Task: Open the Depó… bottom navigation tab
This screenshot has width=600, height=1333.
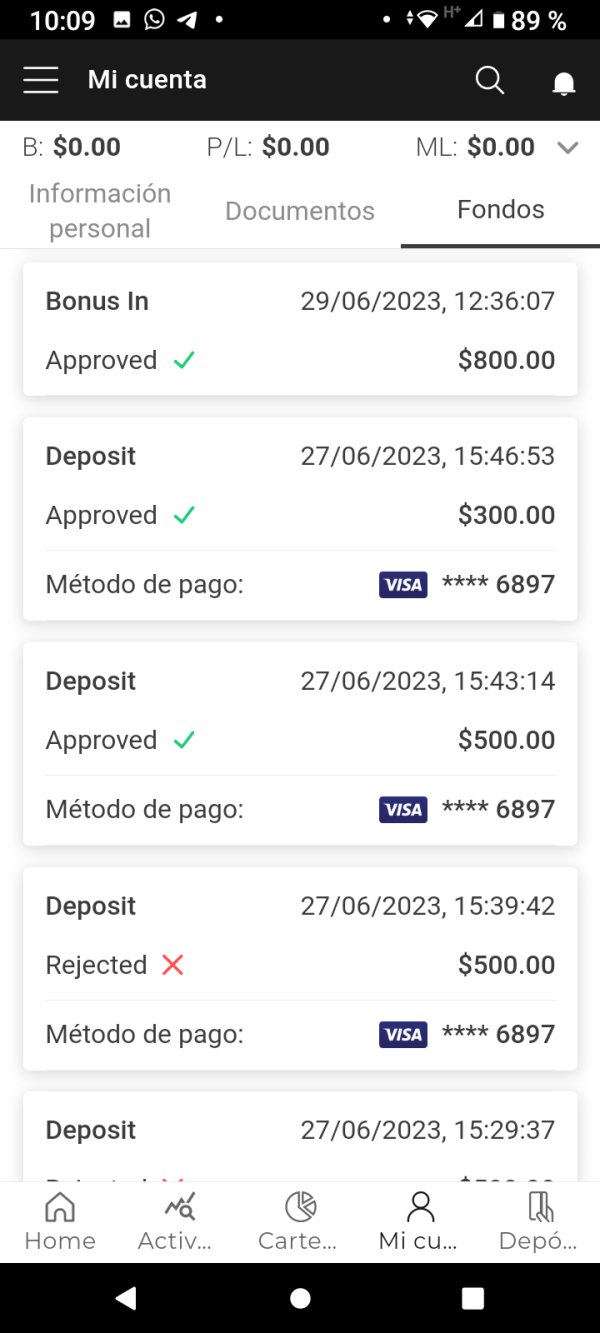Action: (x=540, y=1221)
